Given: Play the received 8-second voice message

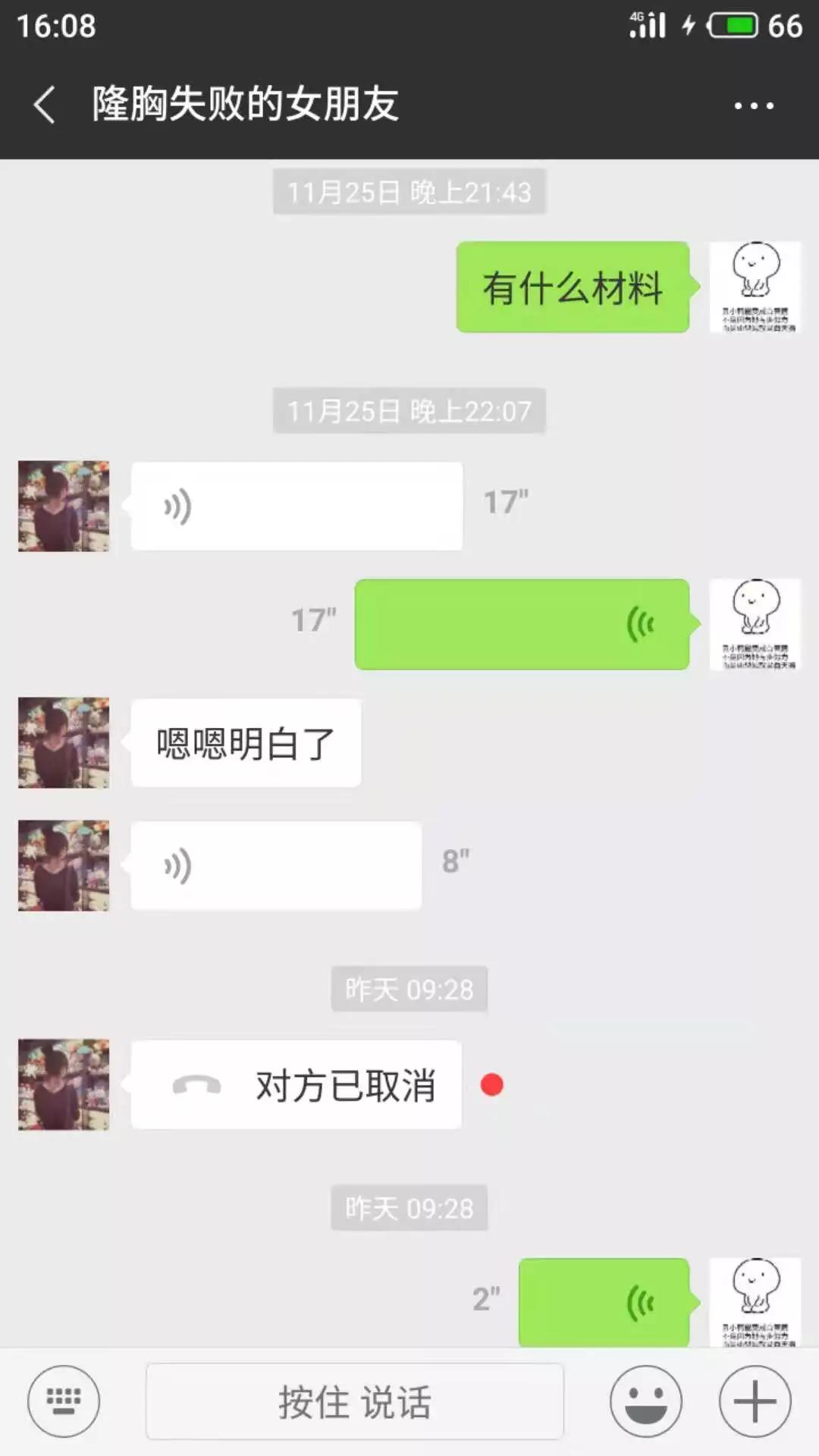Looking at the screenshot, I should point(276,865).
